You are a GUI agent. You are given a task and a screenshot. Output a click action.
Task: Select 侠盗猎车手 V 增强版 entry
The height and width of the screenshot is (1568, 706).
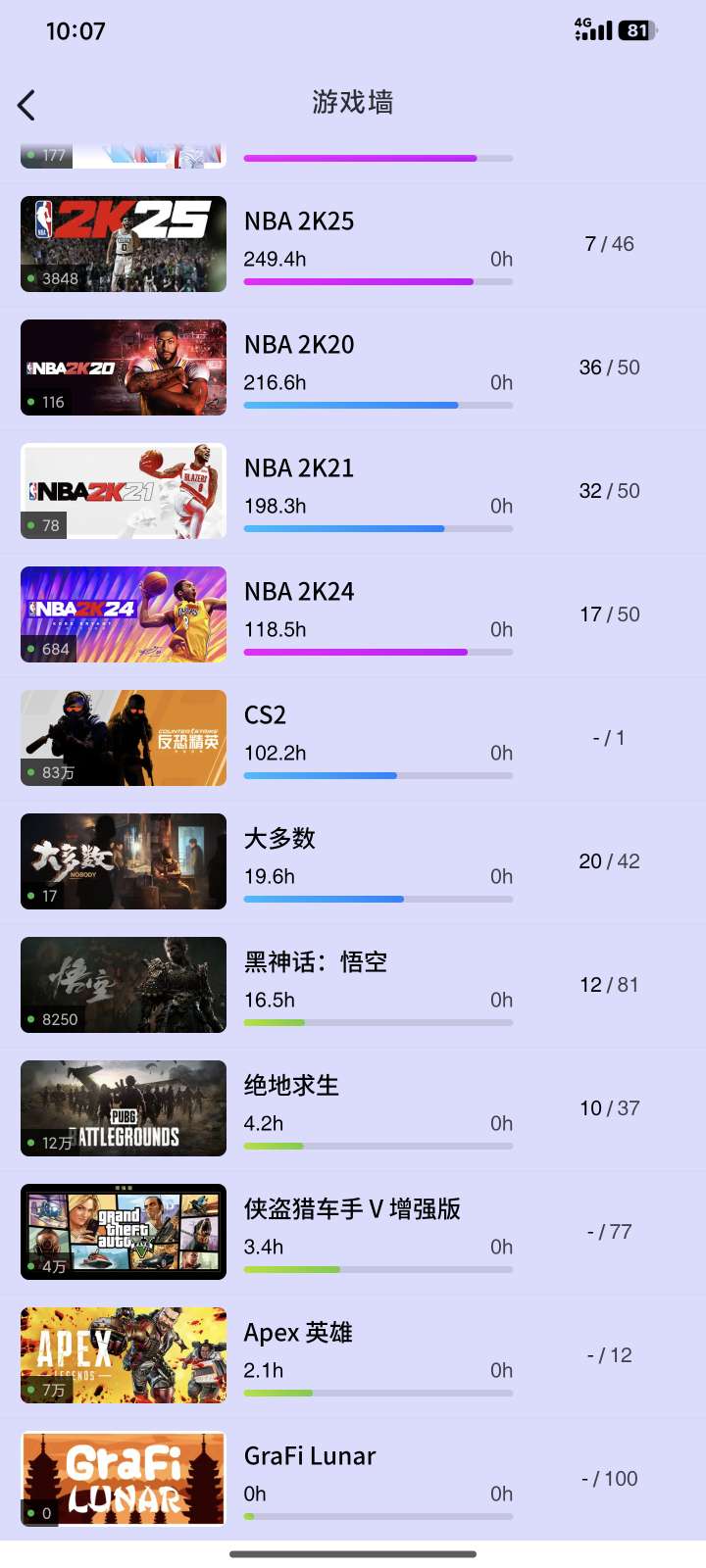click(x=353, y=1232)
